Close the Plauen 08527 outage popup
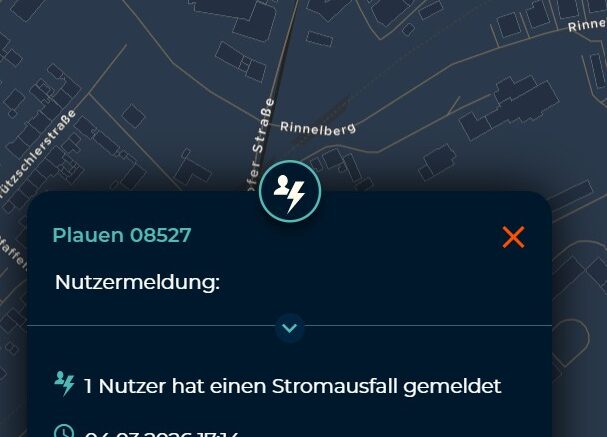Screen dimensions: 607x437 [513, 237]
